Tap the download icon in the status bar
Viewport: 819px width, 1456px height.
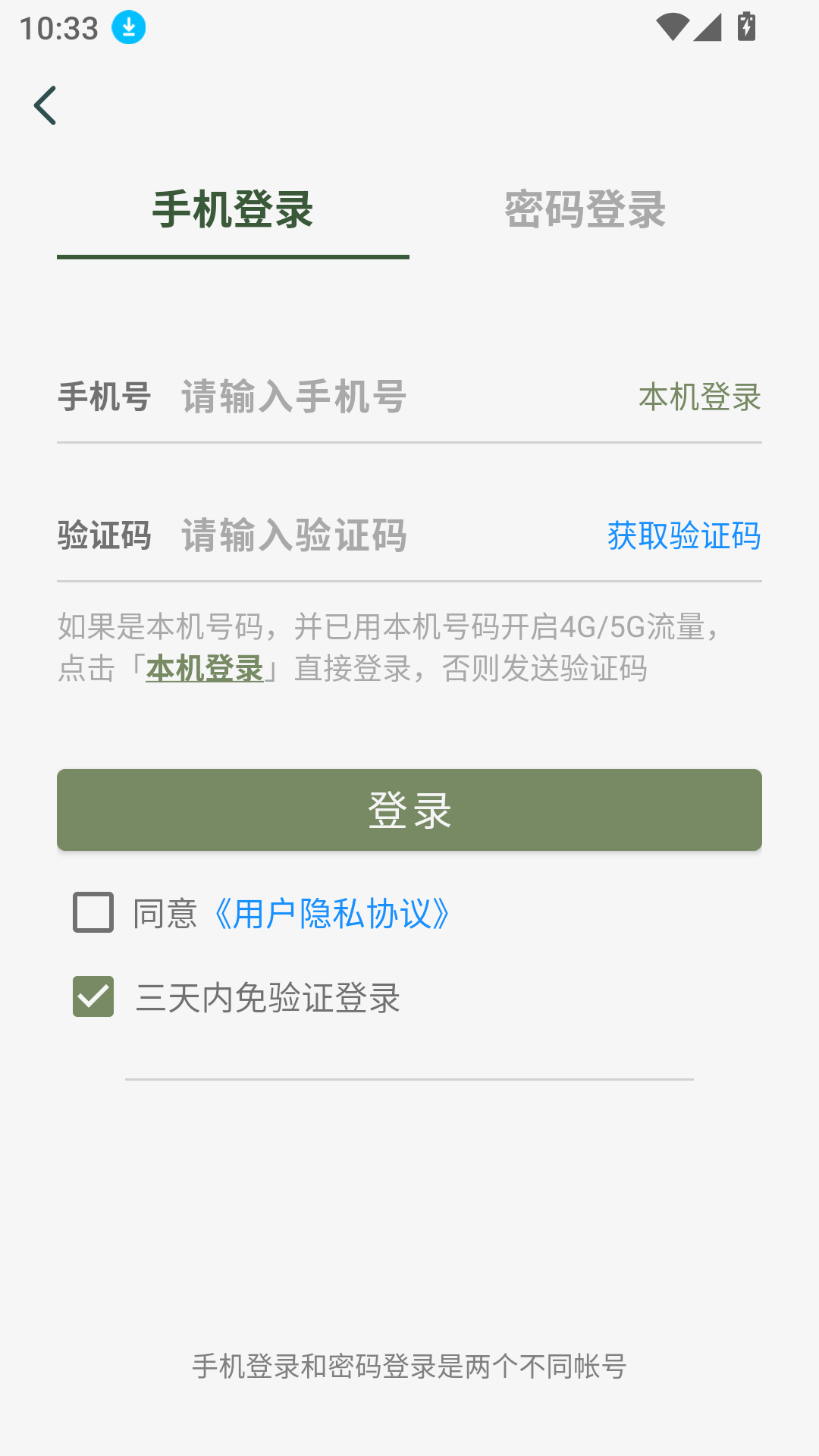point(127,27)
